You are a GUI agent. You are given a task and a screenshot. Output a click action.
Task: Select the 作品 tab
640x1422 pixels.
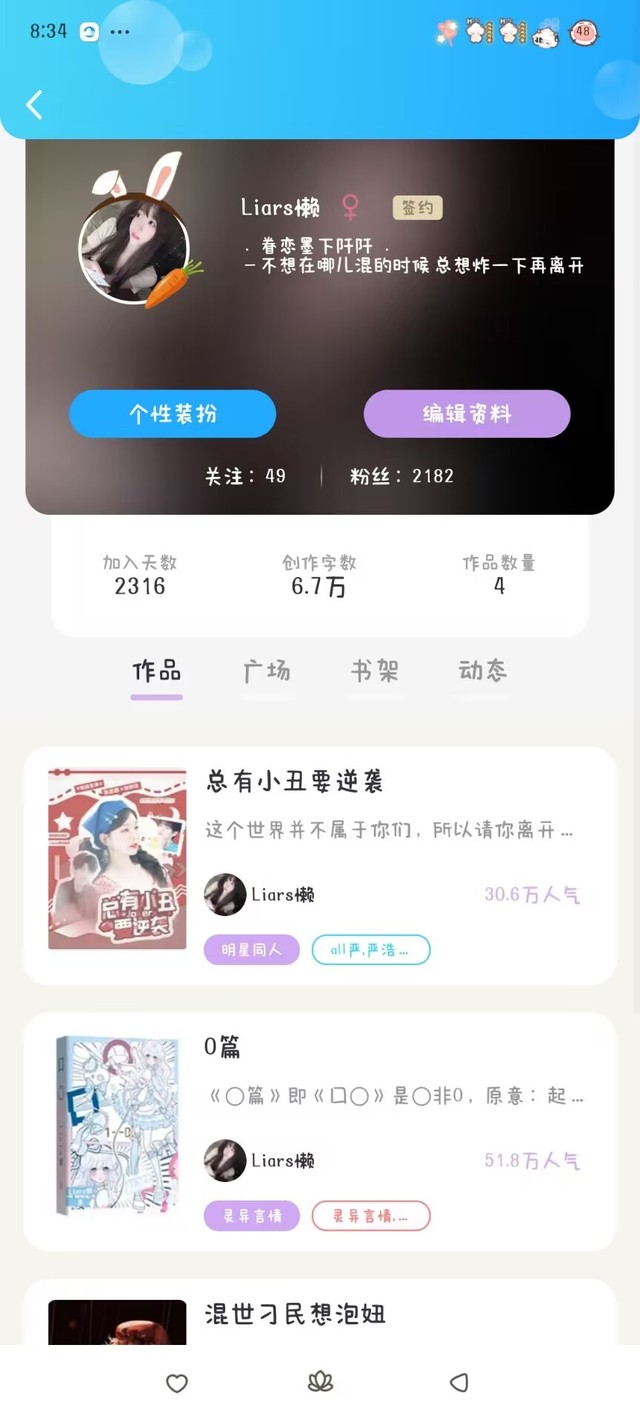coord(157,671)
